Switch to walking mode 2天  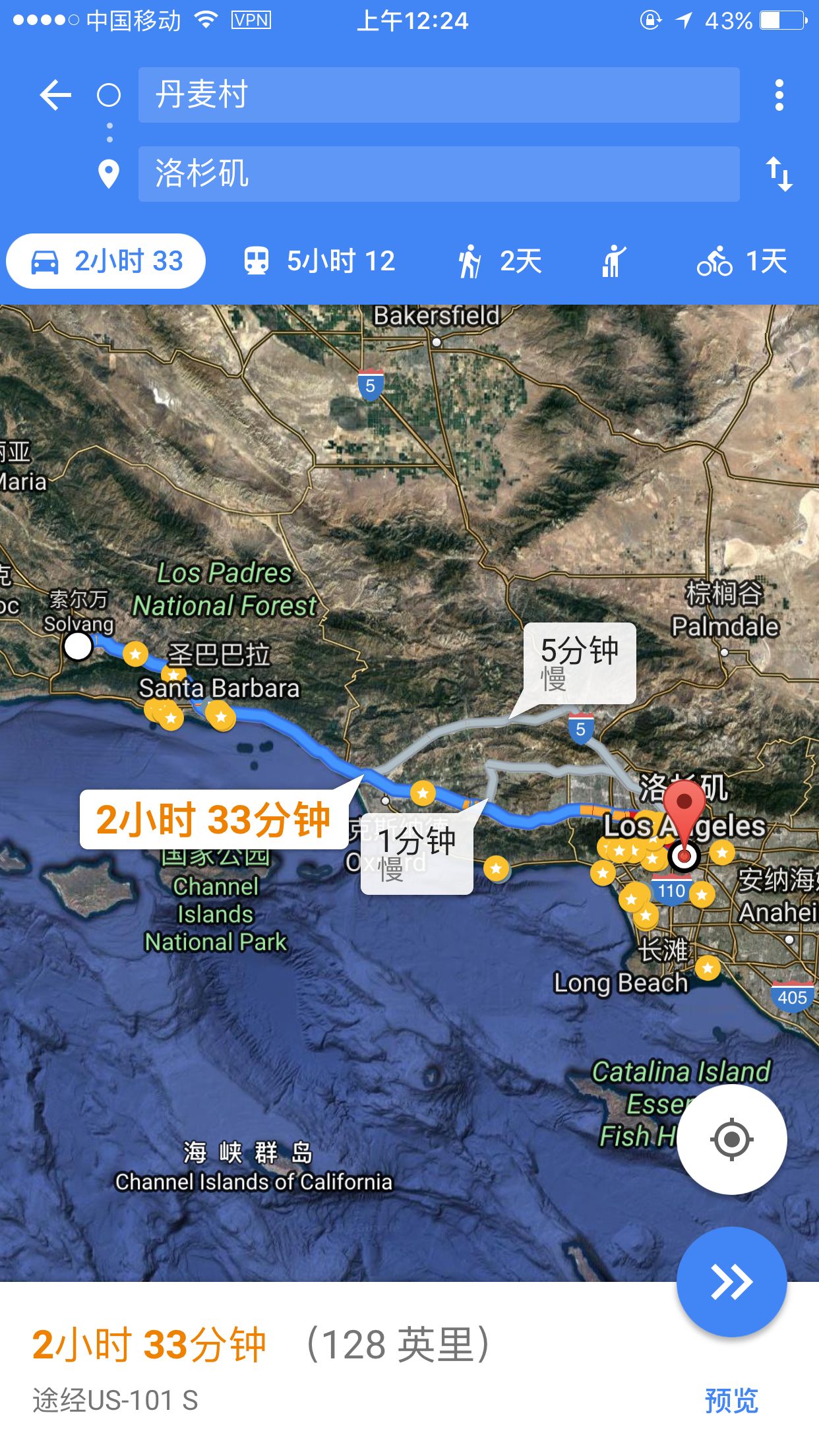click(x=500, y=261)
